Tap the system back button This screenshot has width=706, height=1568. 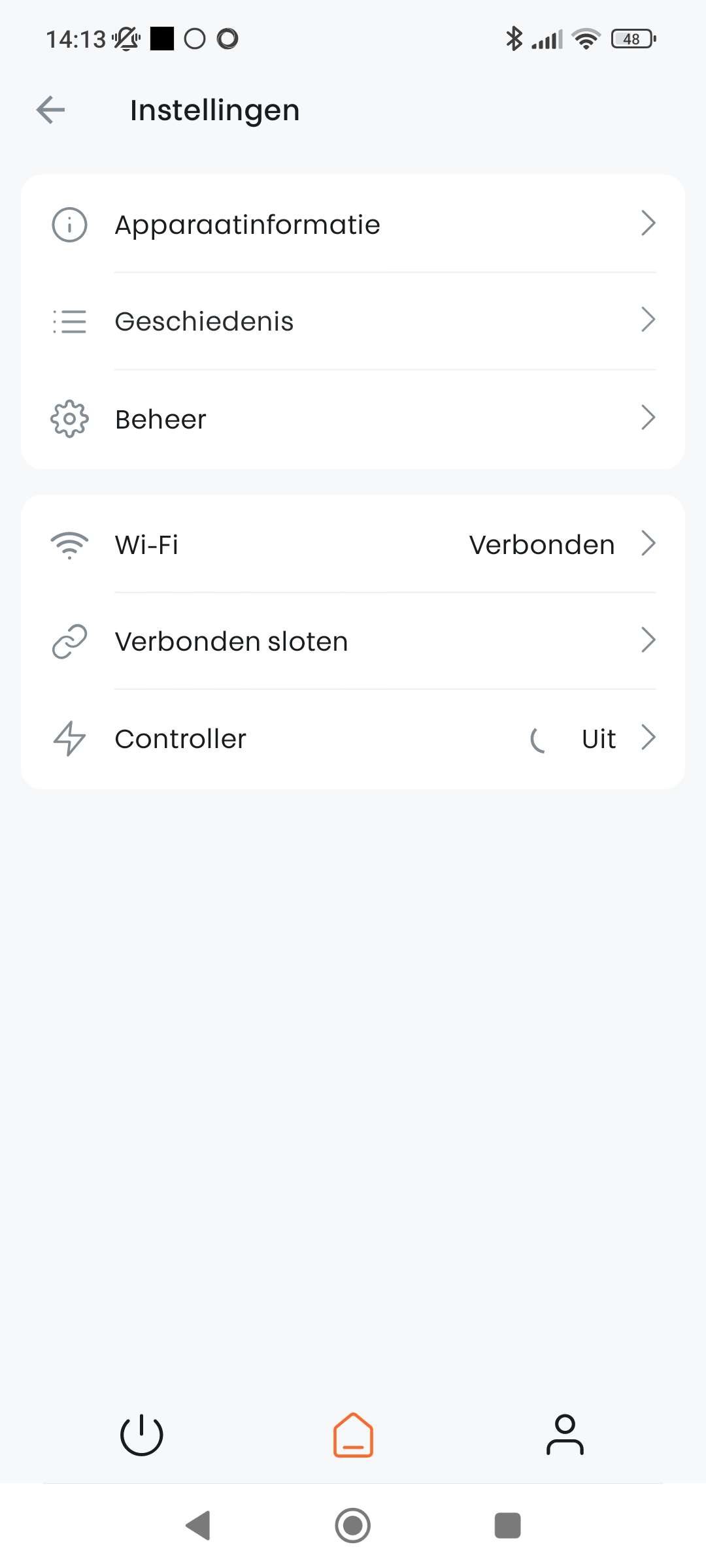[198, 1526]
